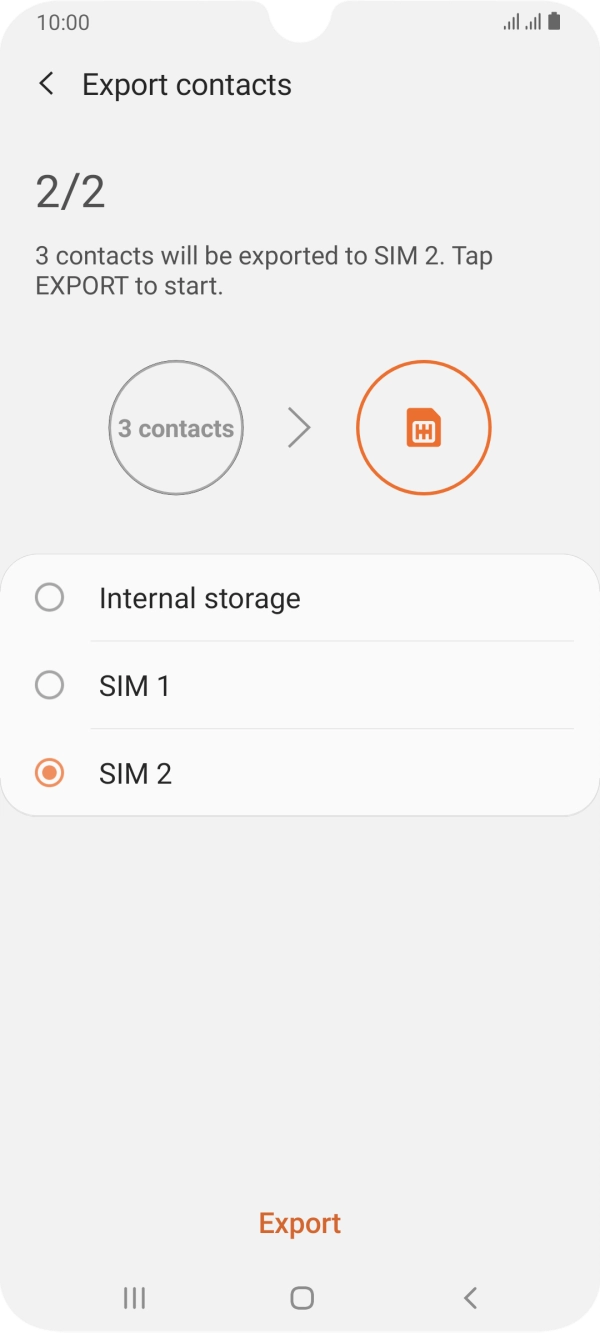
Task: Go to the home screen
Action: point(301,1298)
